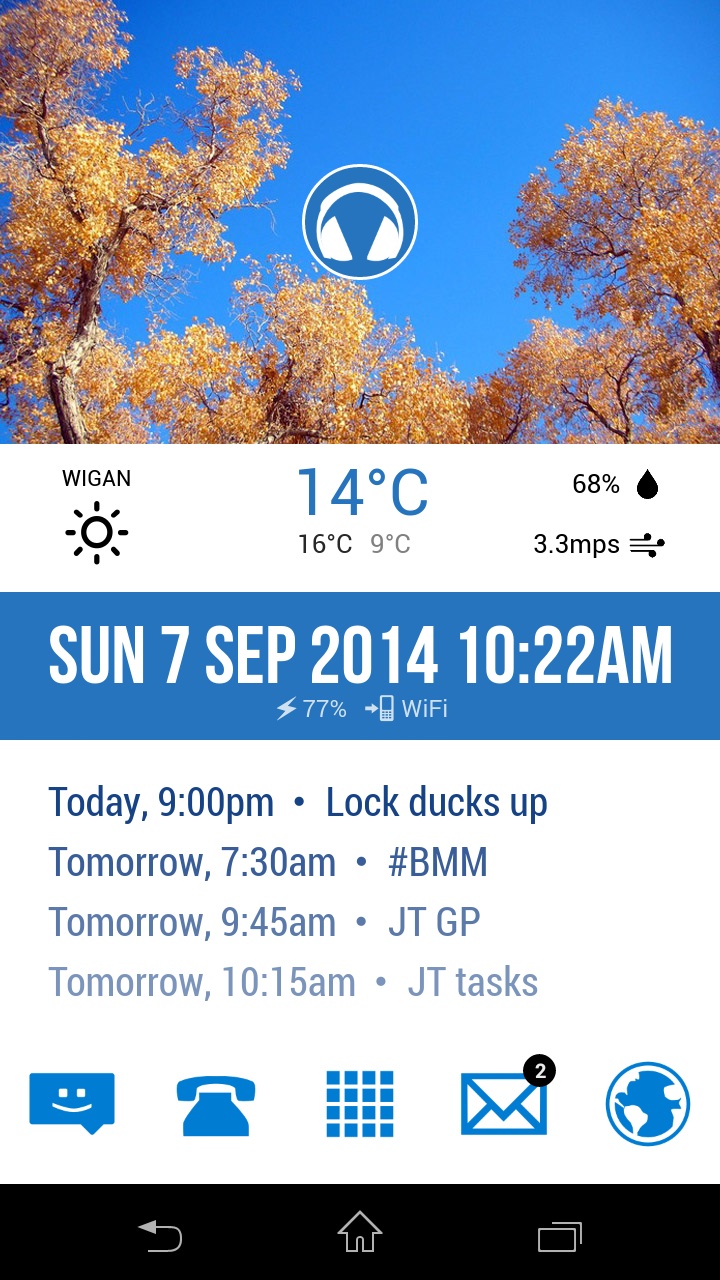Screen dimensions: 720x1280
Task: Show recent apps from navigation bar
Action: [x=560, y=1237]
